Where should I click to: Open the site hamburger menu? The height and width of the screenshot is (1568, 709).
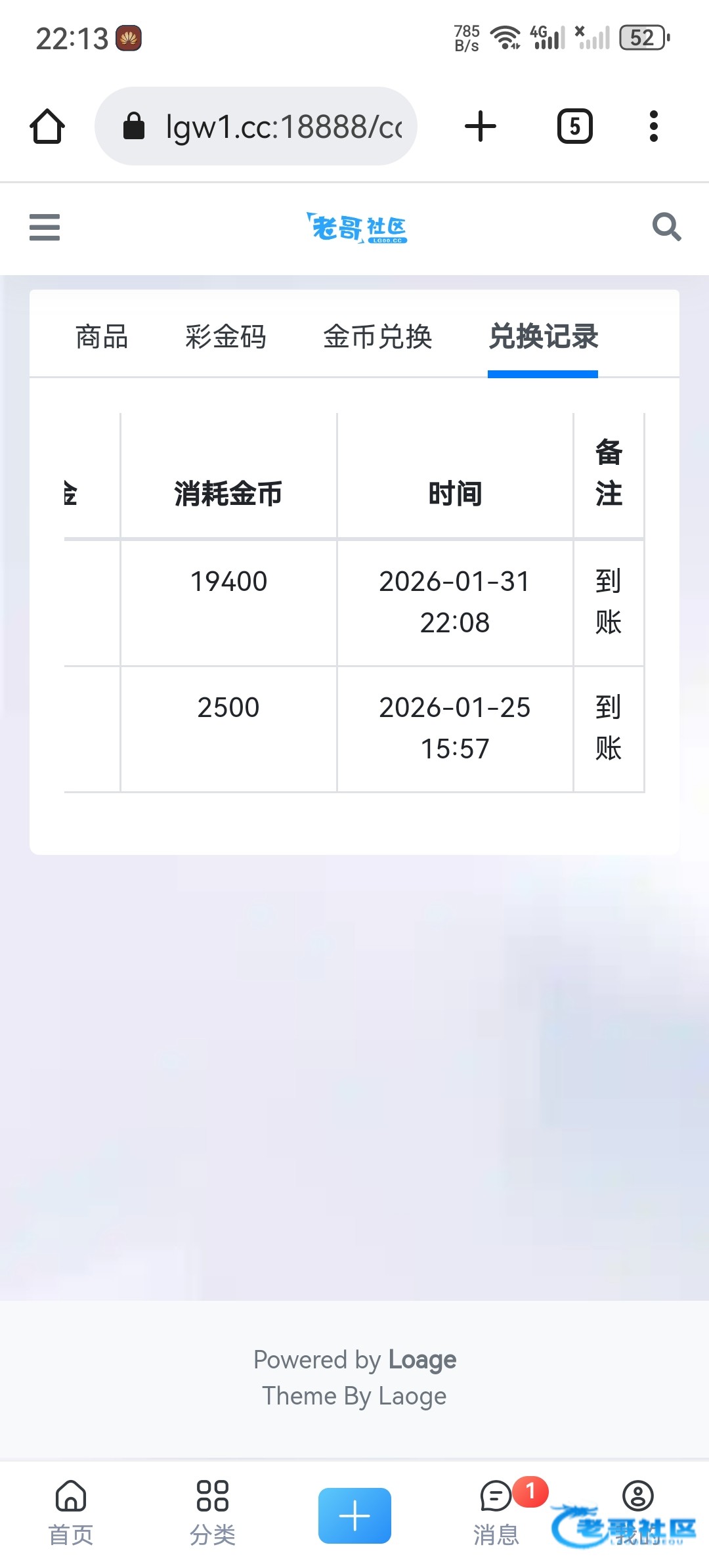coord(45,227)
